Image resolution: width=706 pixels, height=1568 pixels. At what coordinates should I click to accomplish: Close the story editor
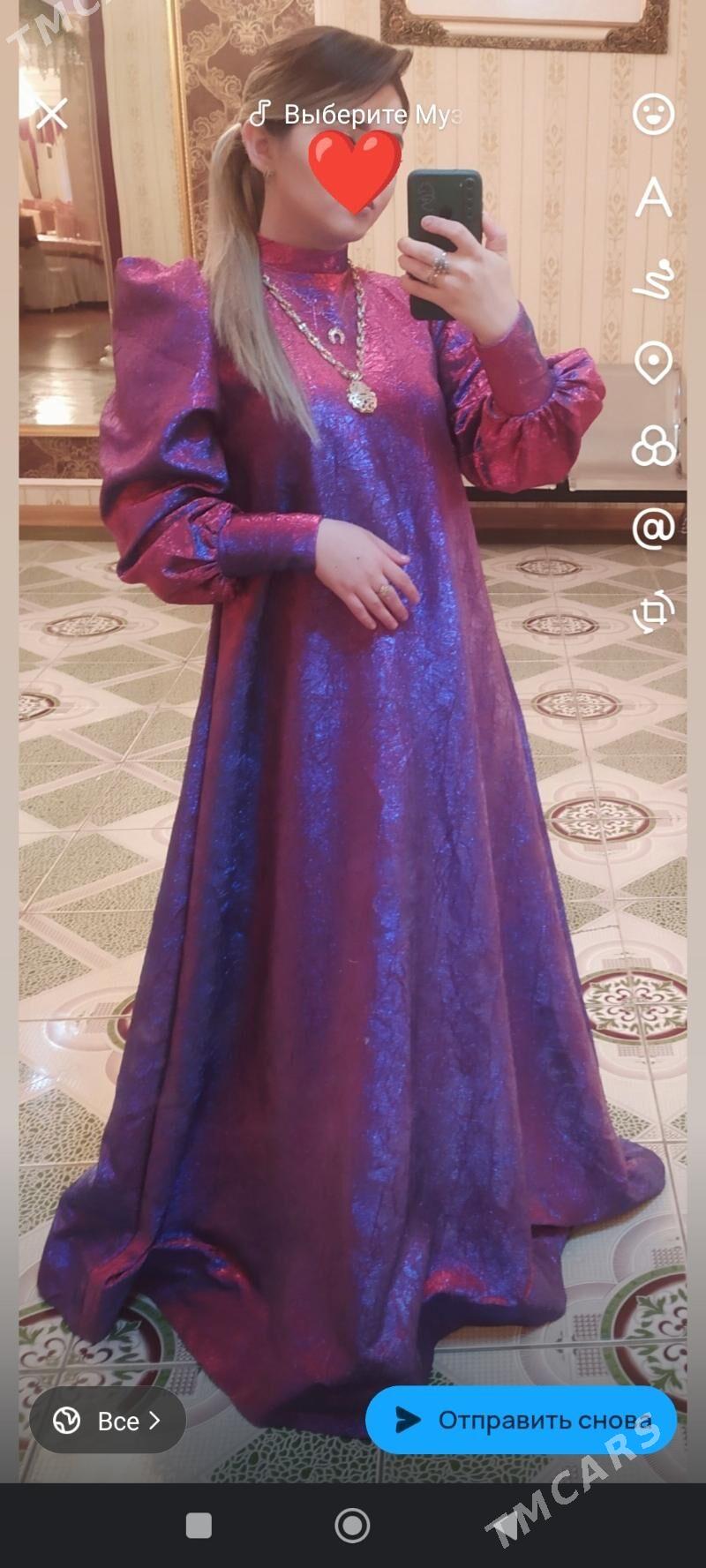click(52, 114)
